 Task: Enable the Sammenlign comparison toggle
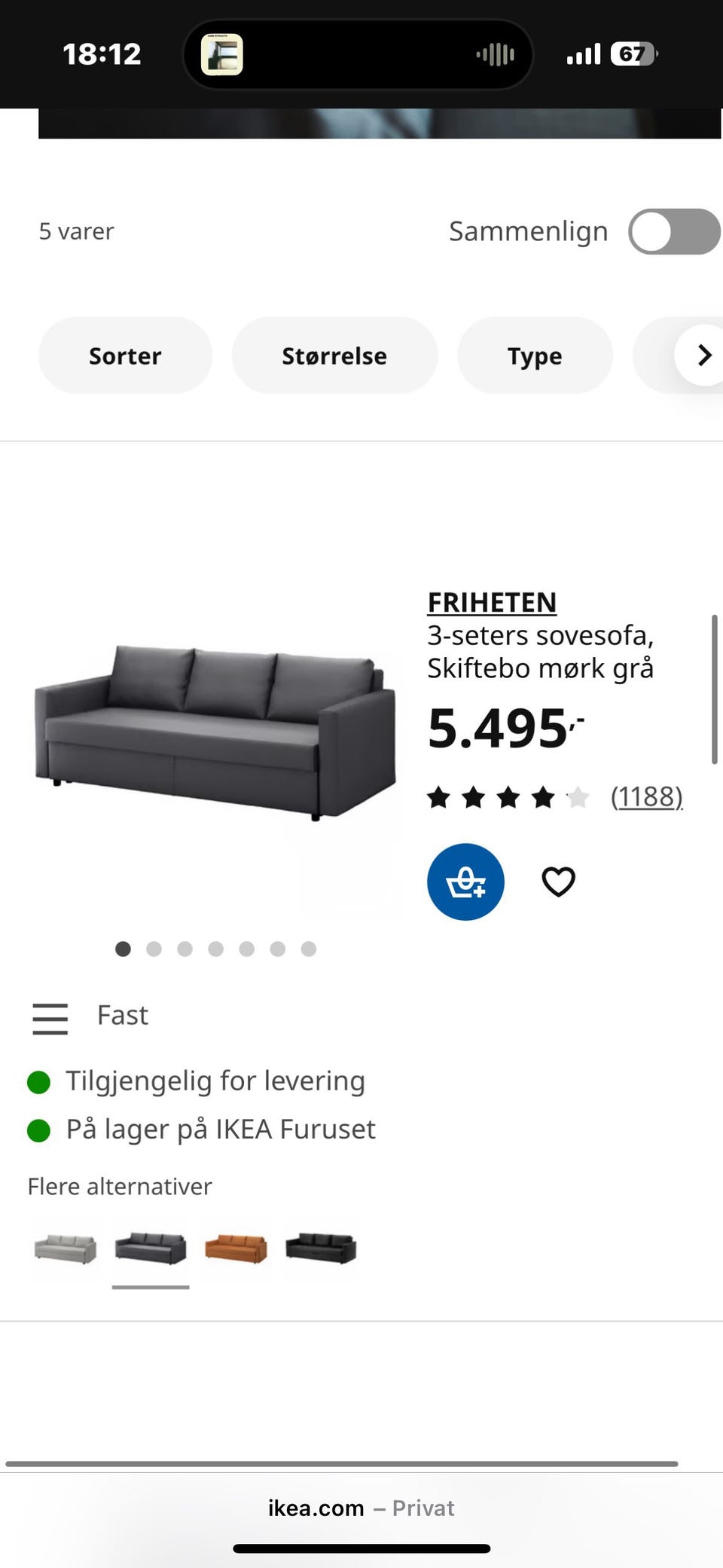[x=674, y=231]
